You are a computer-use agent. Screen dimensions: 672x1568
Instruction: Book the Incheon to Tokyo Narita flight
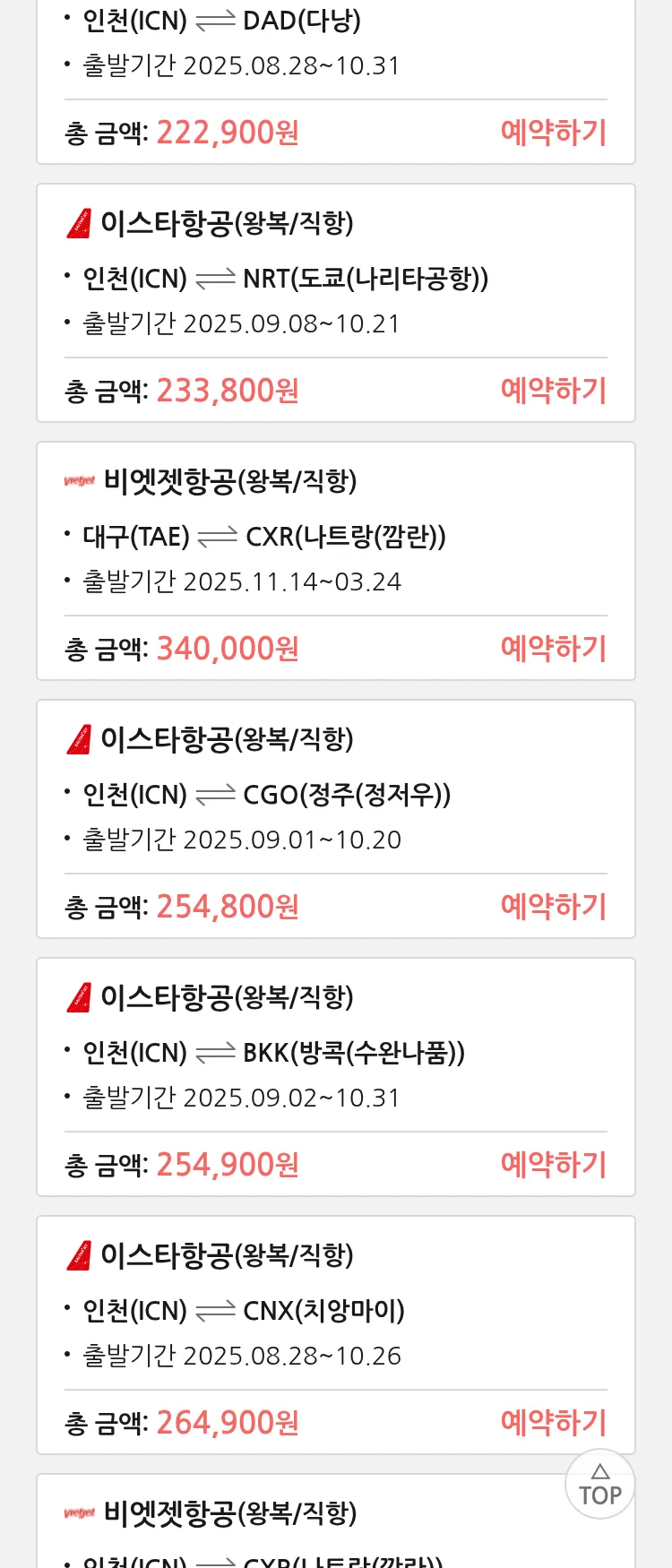[553, 391]
